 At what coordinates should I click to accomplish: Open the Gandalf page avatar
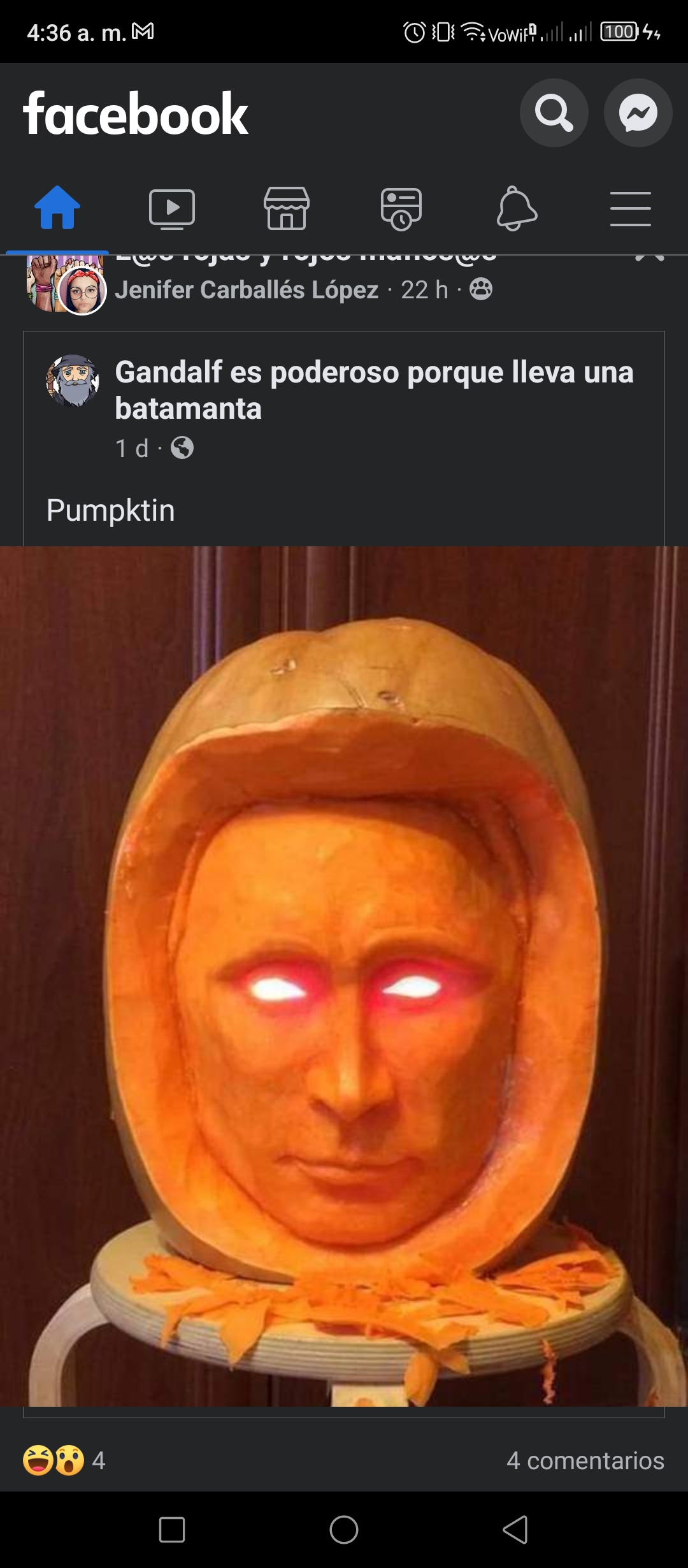click(x=73, y=381)
